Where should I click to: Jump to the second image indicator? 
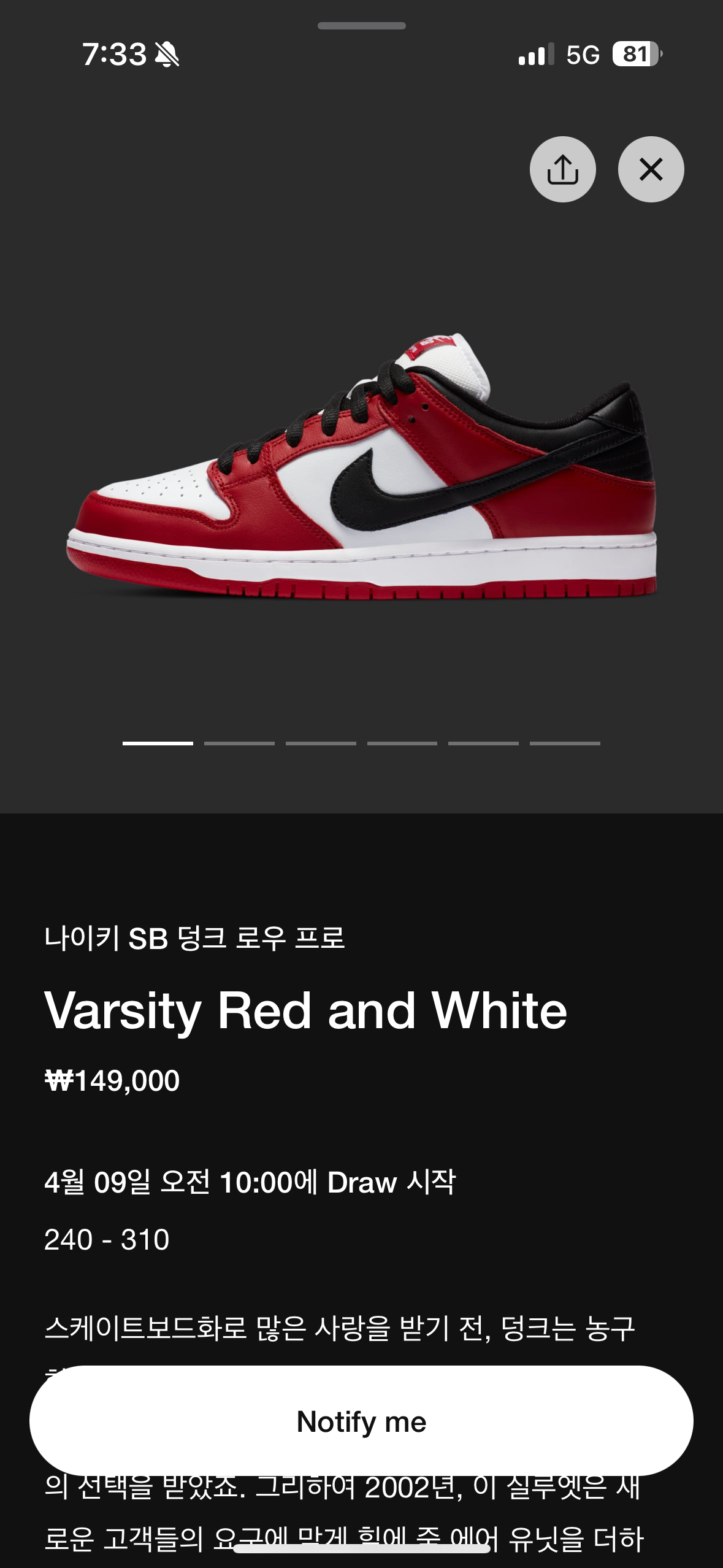239,743
